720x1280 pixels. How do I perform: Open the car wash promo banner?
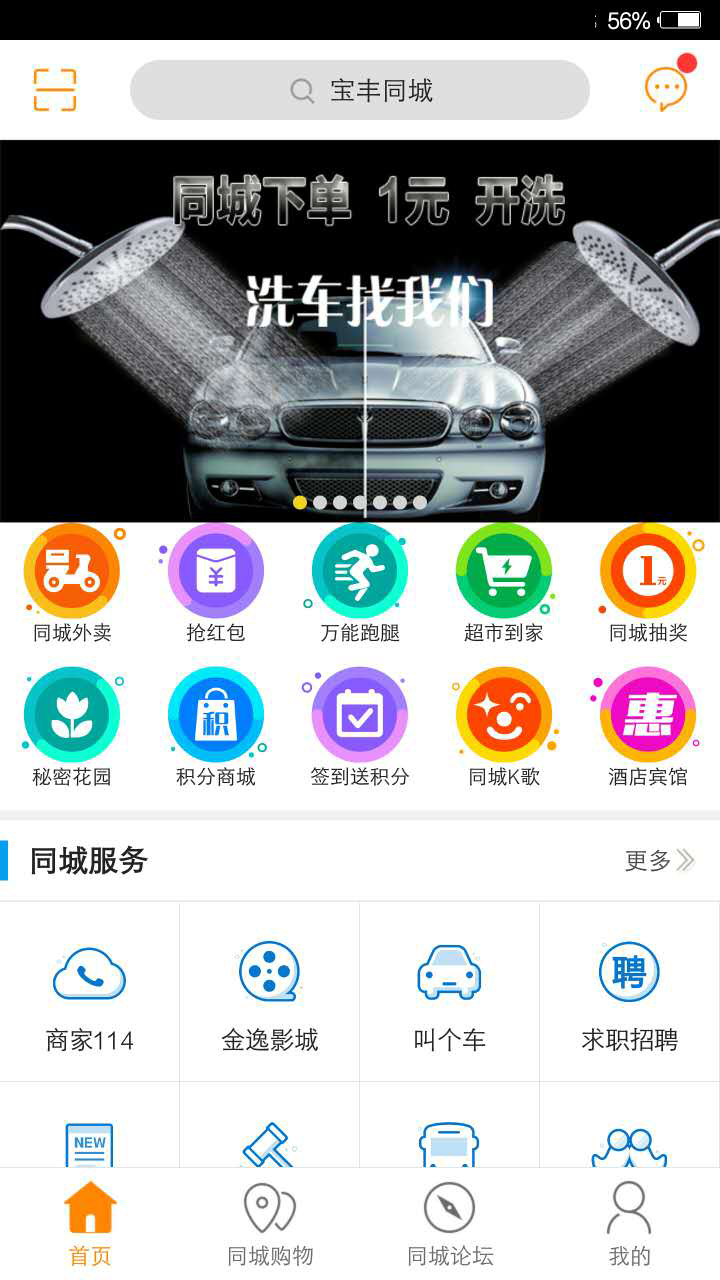point(360,330)
